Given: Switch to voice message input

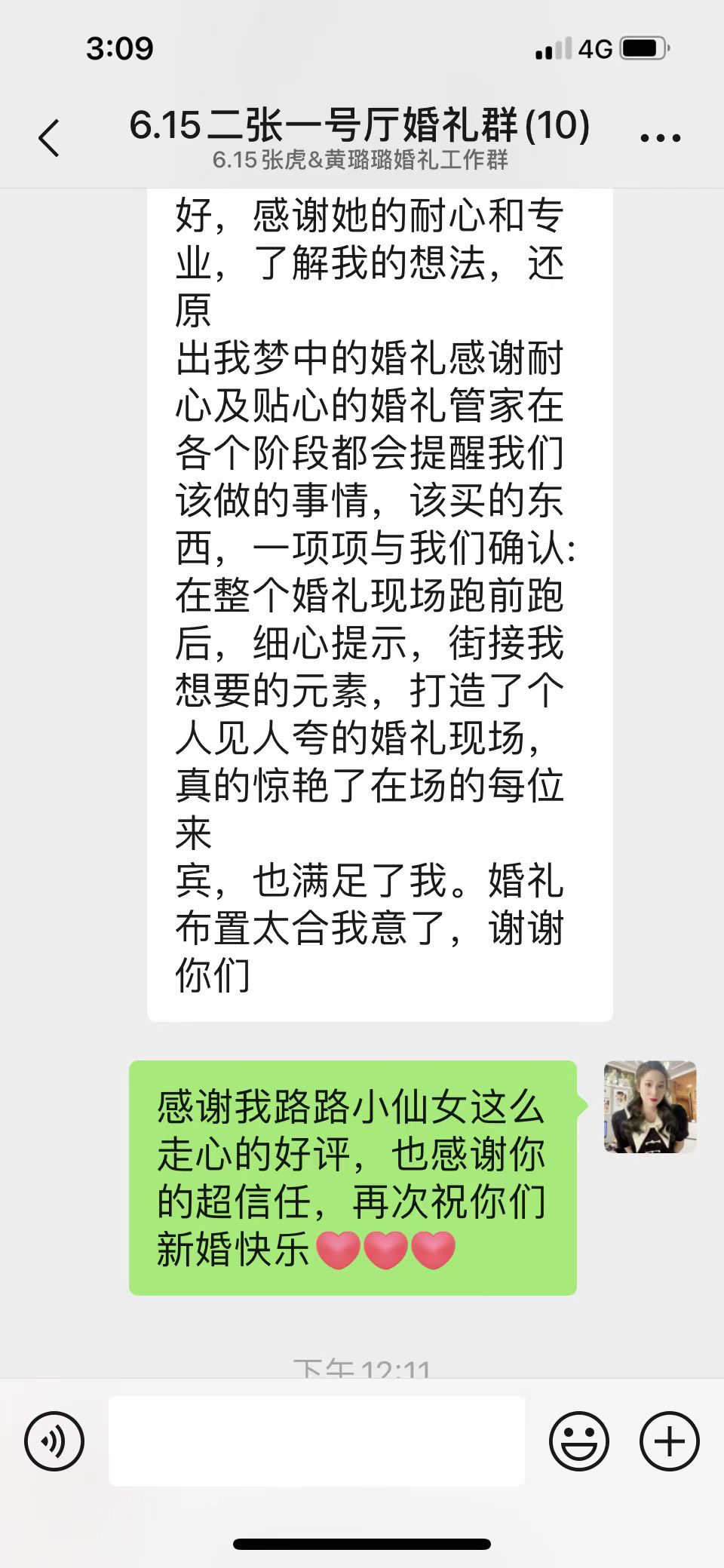Looking at the screenshot, I should pyautogui.click(x=54, y=1441).
